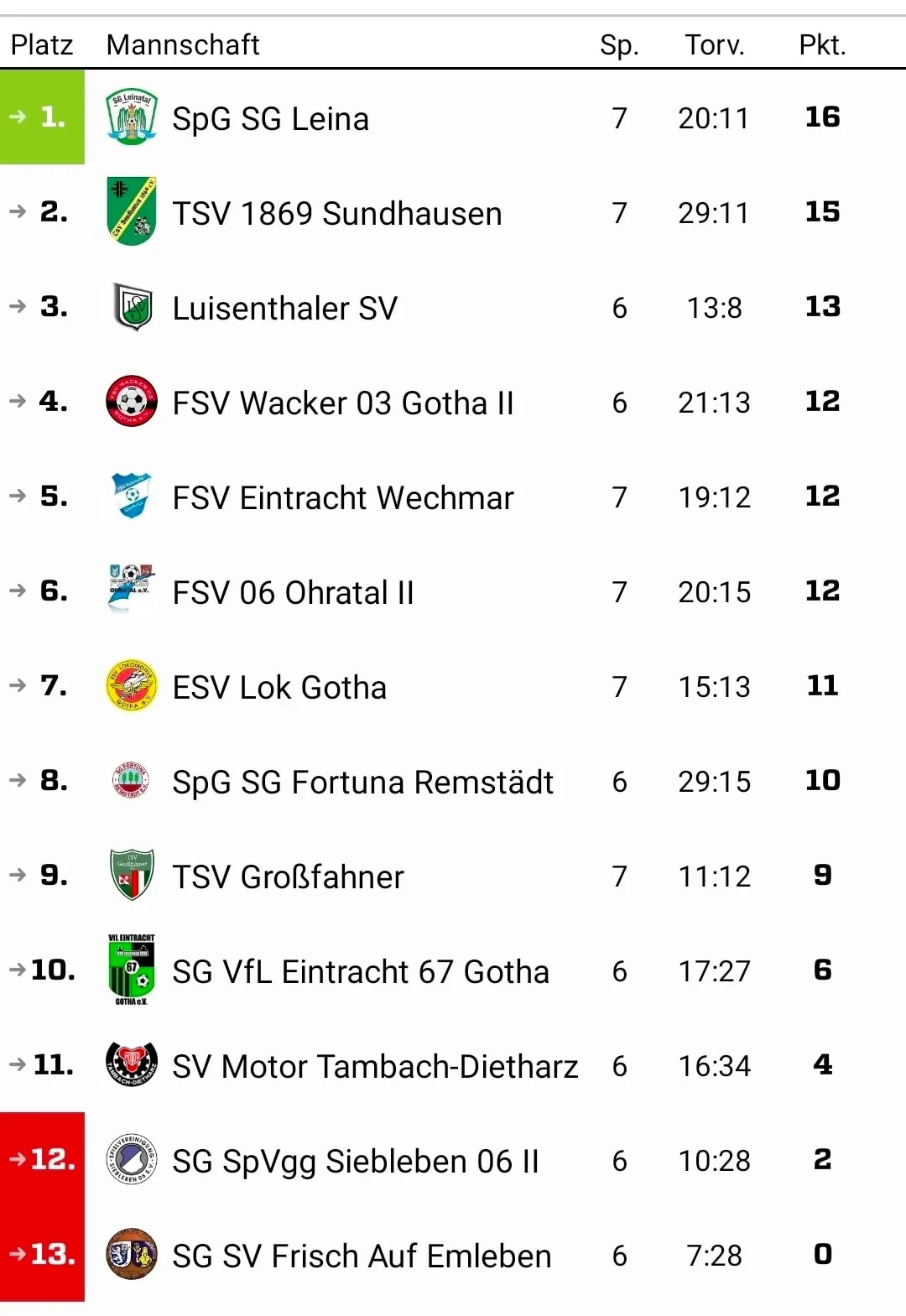View the TSV Großfahner team page
This screenshot has height=1316, width=906.
pos(288,877)
